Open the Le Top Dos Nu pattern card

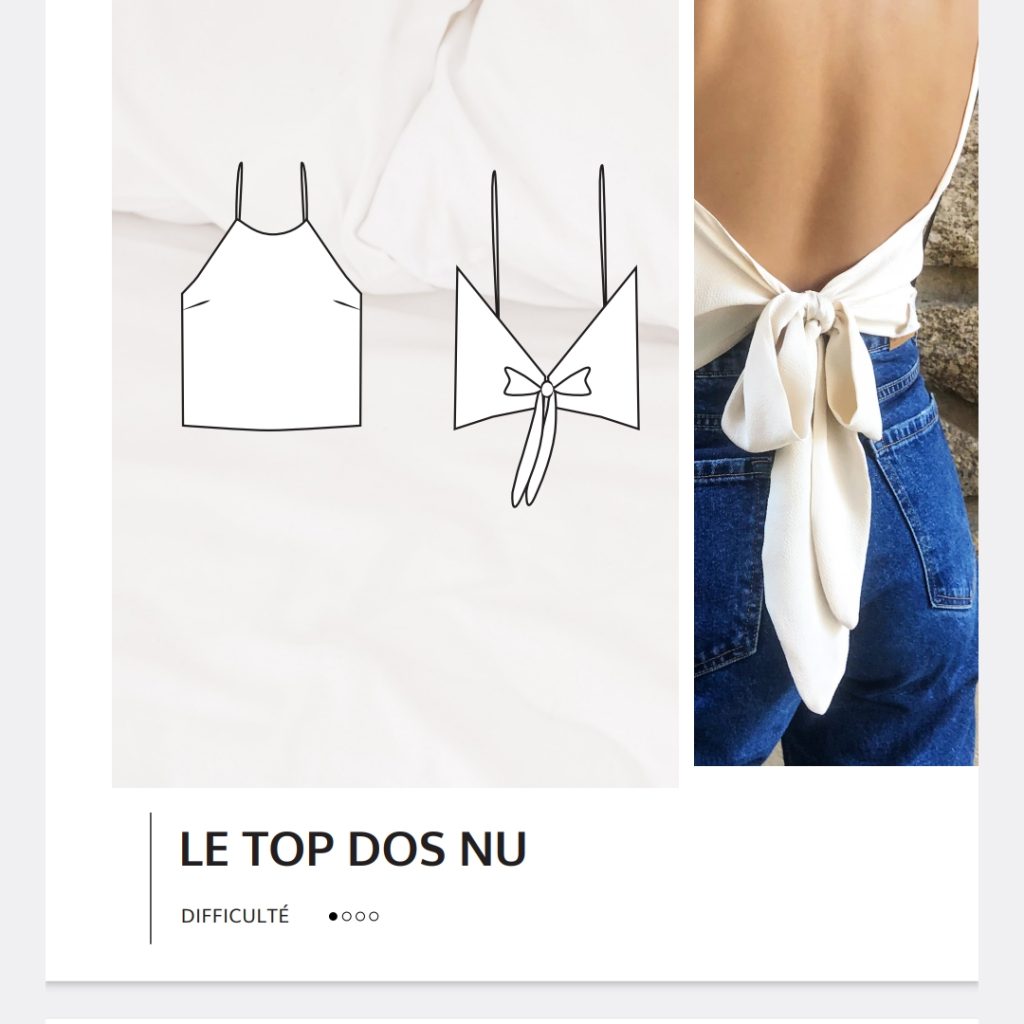(x=352, y=849)
